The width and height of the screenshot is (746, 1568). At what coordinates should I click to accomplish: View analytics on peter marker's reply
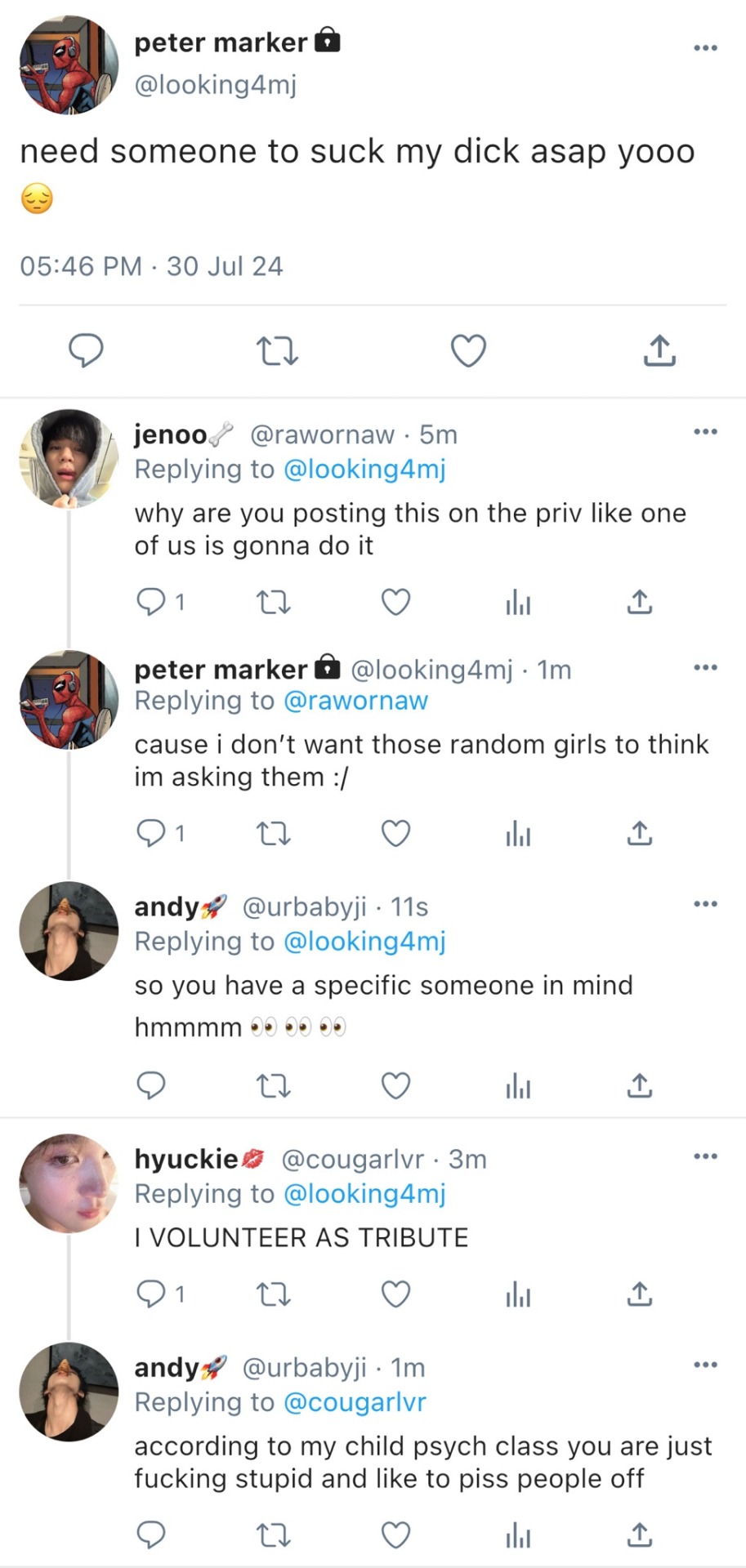tap(517, 834)
